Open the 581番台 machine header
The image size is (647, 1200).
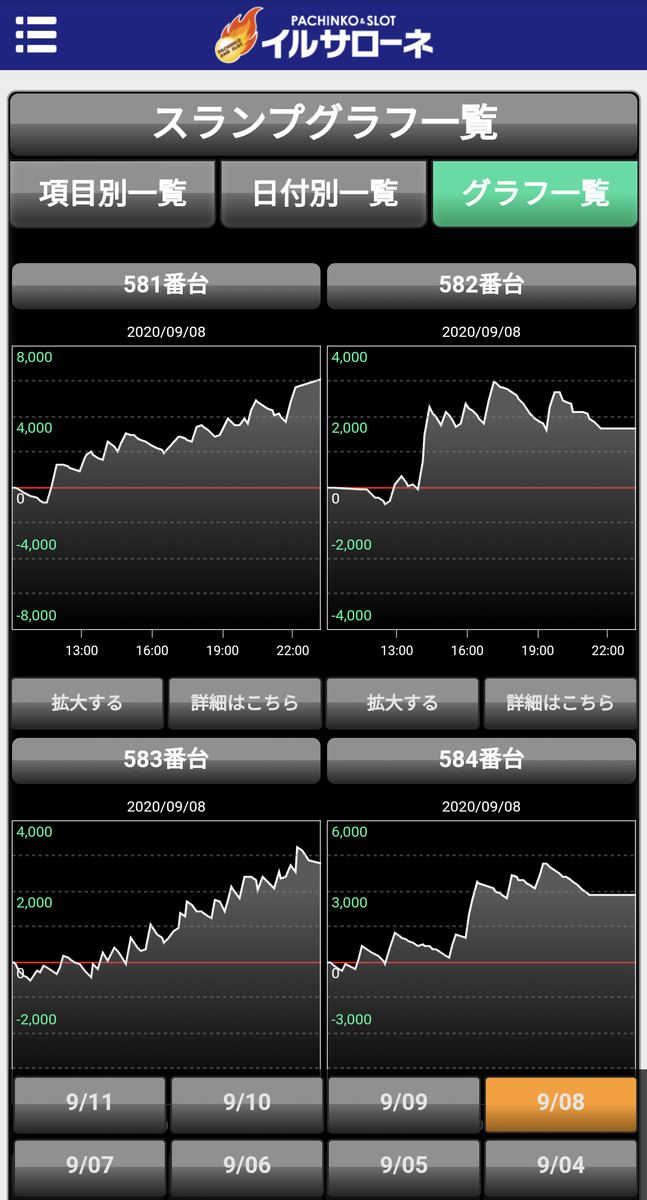tap(166, 286)
